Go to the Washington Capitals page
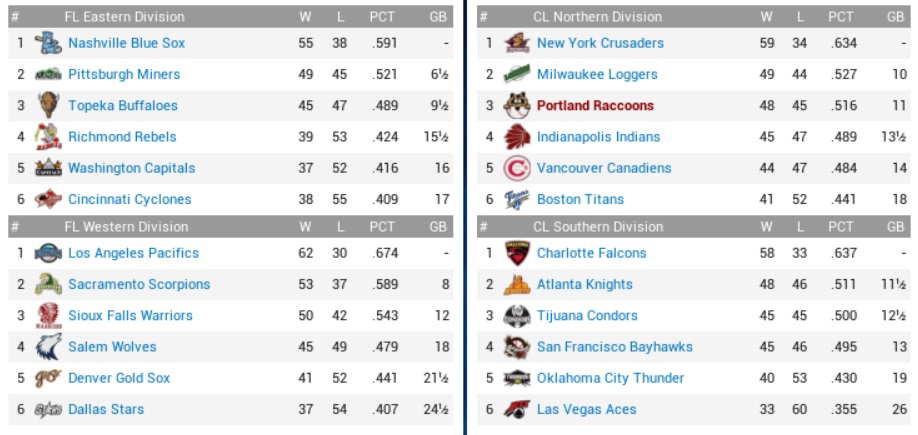The width and height of the screenshot is (918, 435). pyautogui.click(x=131, y=168)
